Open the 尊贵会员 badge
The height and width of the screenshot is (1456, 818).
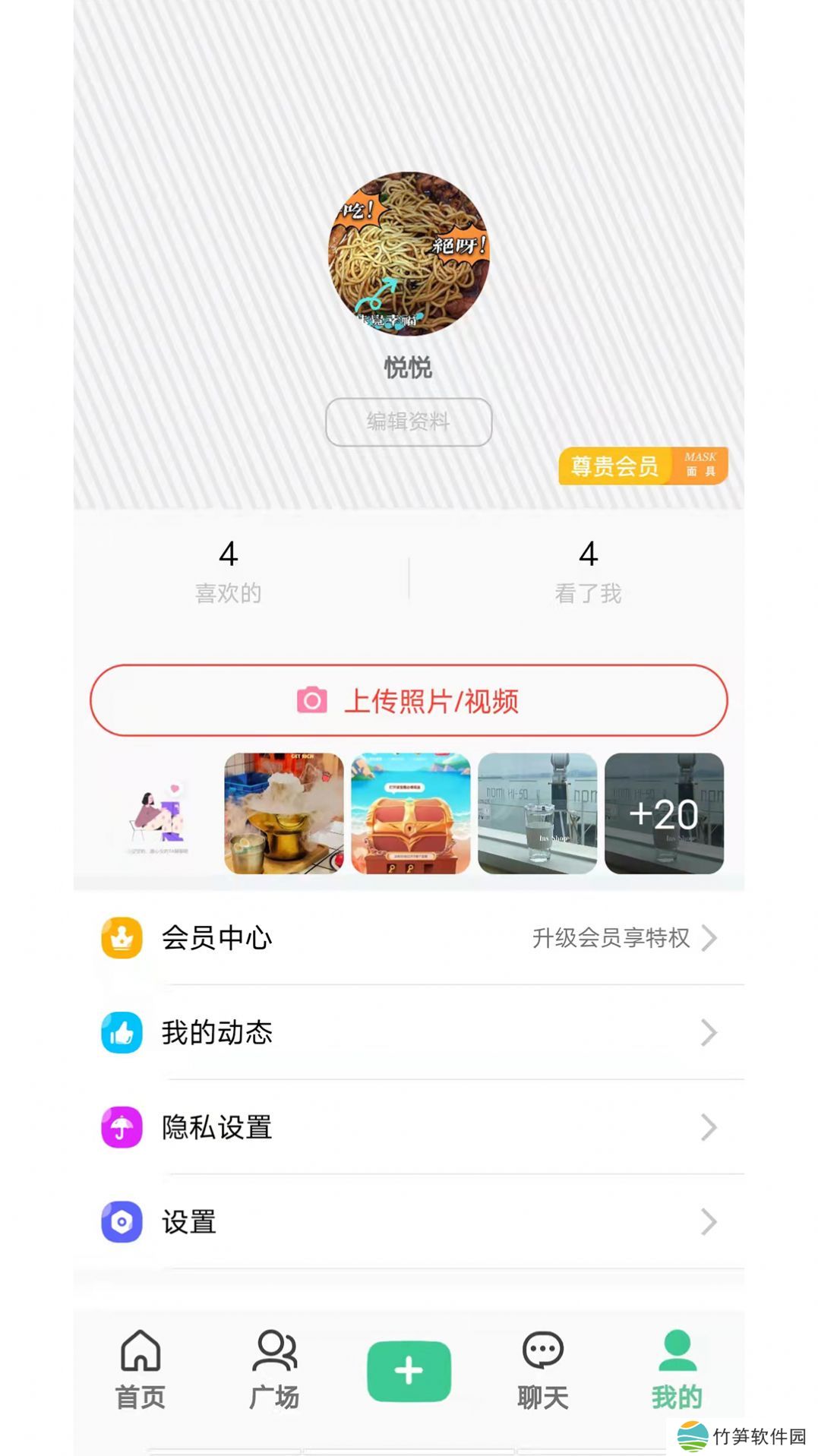click(643, 466)
